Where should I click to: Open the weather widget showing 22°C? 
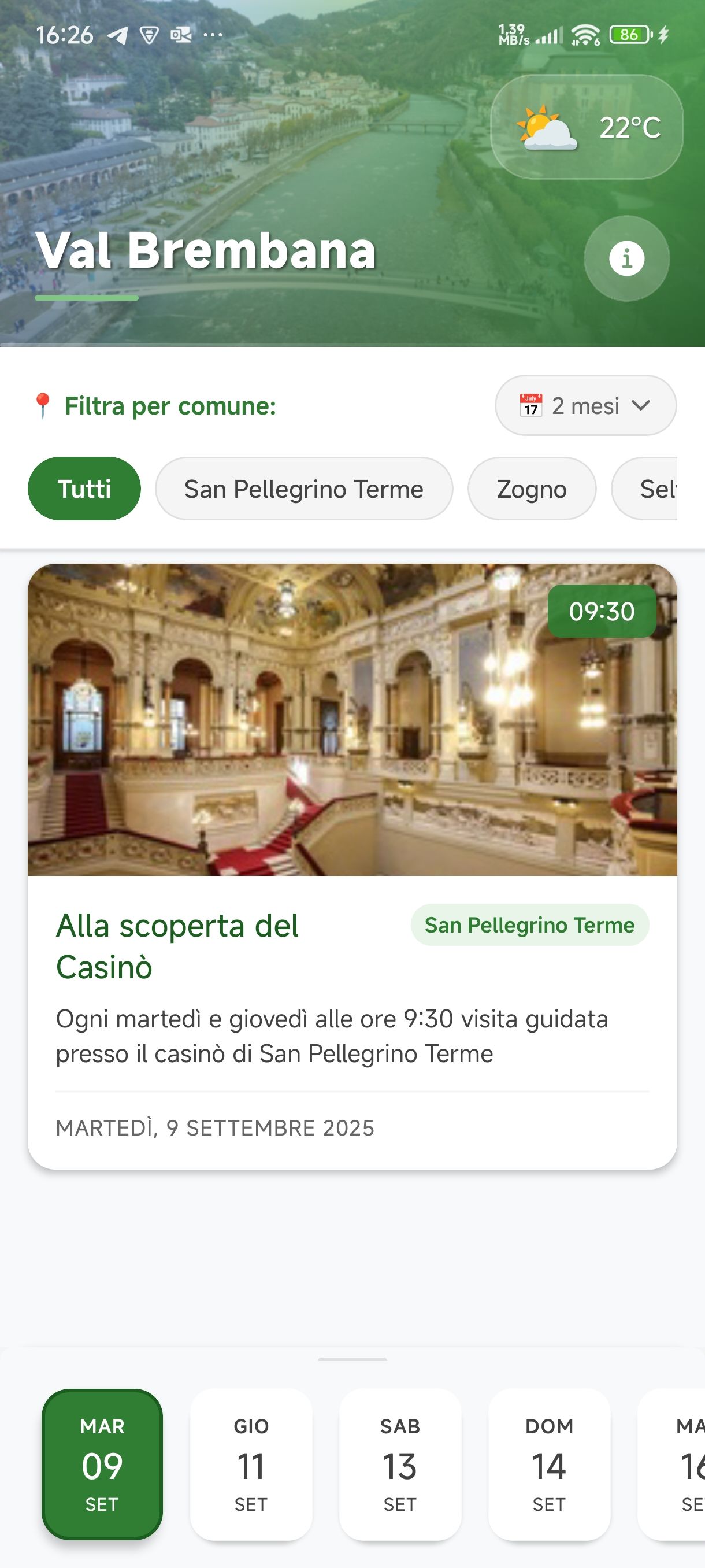pos(587,127)
